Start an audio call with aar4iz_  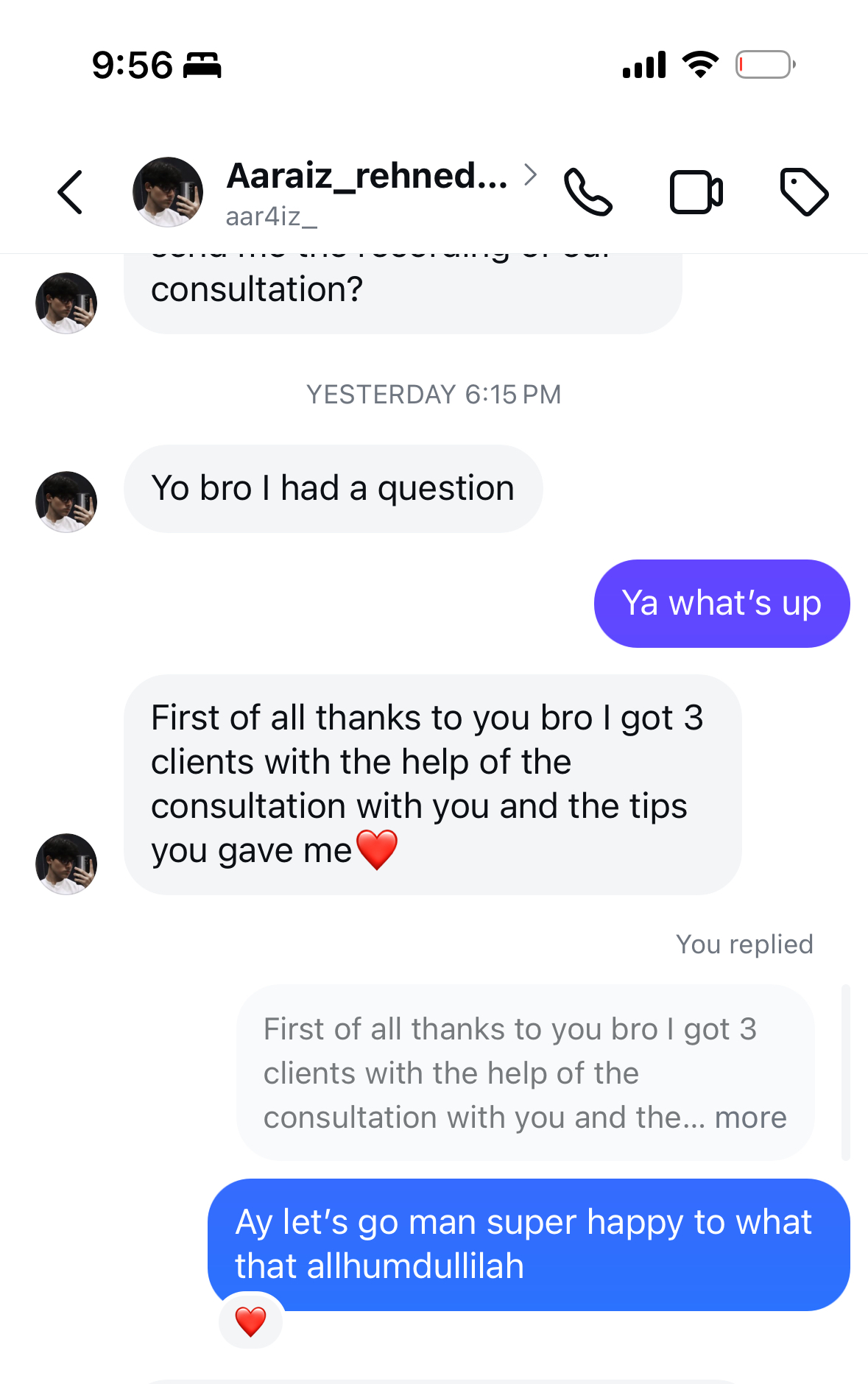point(588,192)
